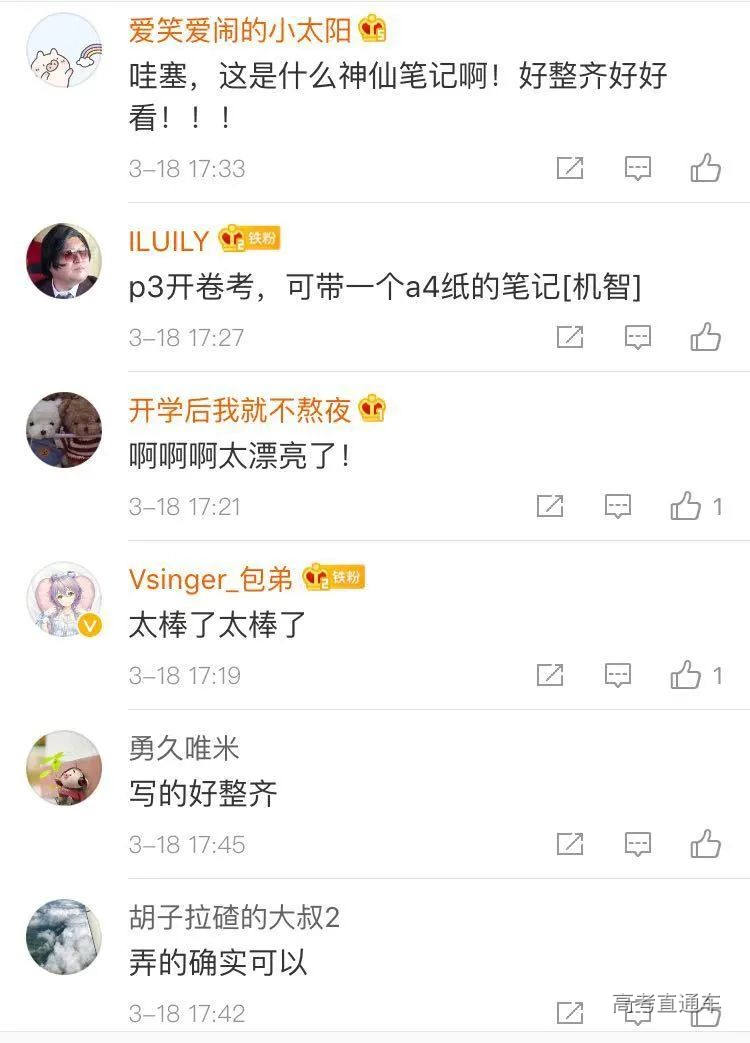This screenshot has height=1043, width=750.
Task: Like the comment by 爱笑爱闹的小太阳
Action: click(x=705, y=168)
